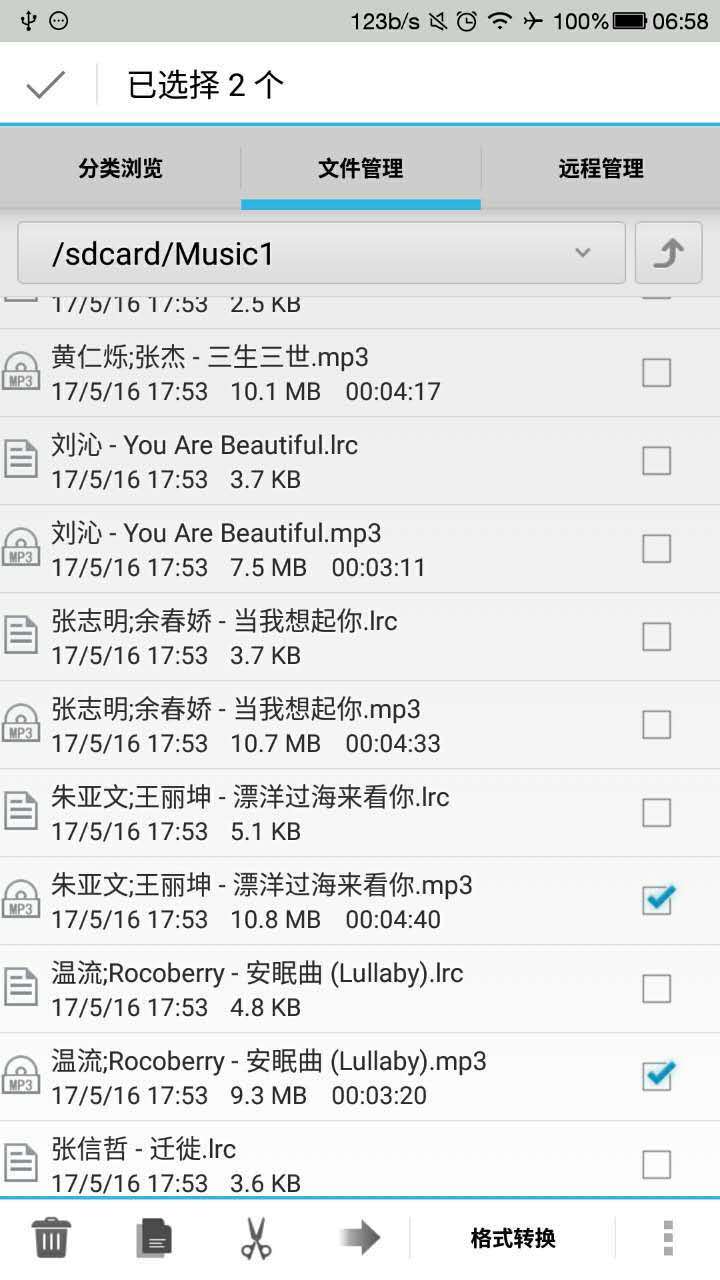This screenshot has height=1280, width=720.
Task: Open the /sdcard/Music1 path dropdown
Action: pyautogui.click(x=583, y=253)
